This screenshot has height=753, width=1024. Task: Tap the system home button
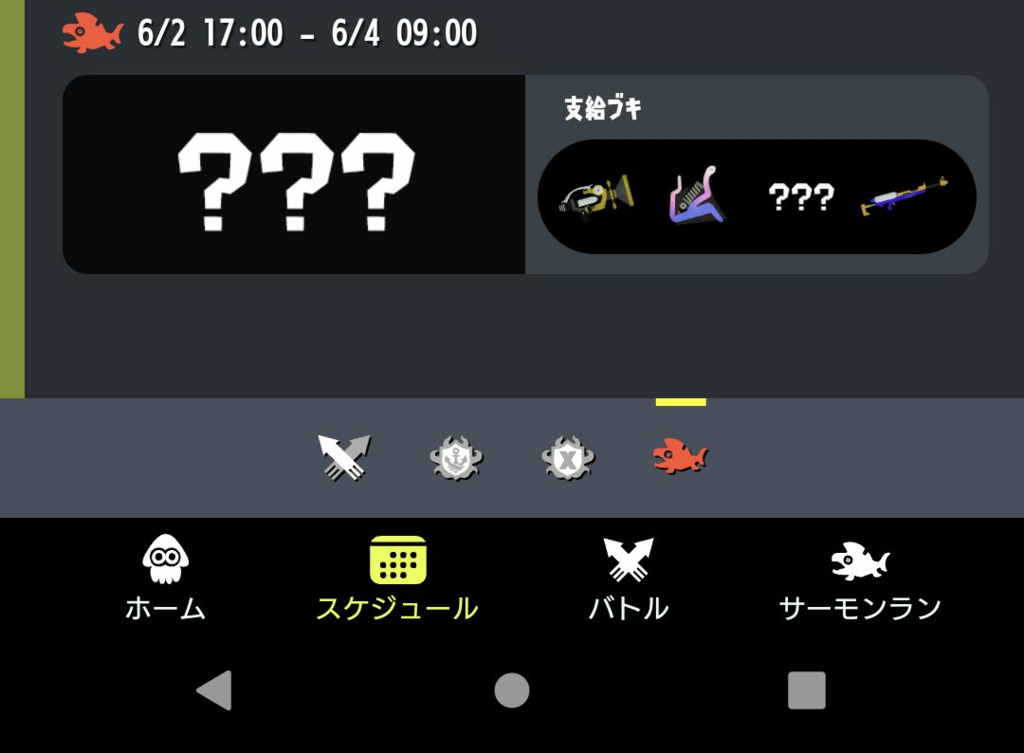pos(511,690)
